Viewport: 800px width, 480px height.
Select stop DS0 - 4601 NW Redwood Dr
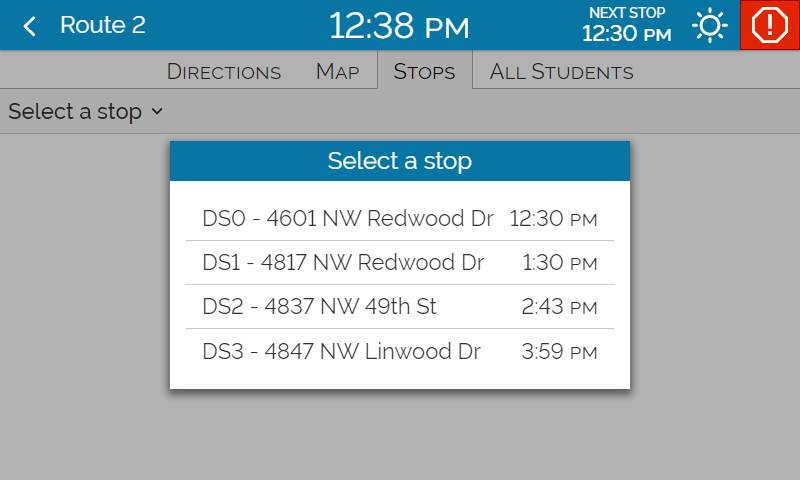pos(400,219)
